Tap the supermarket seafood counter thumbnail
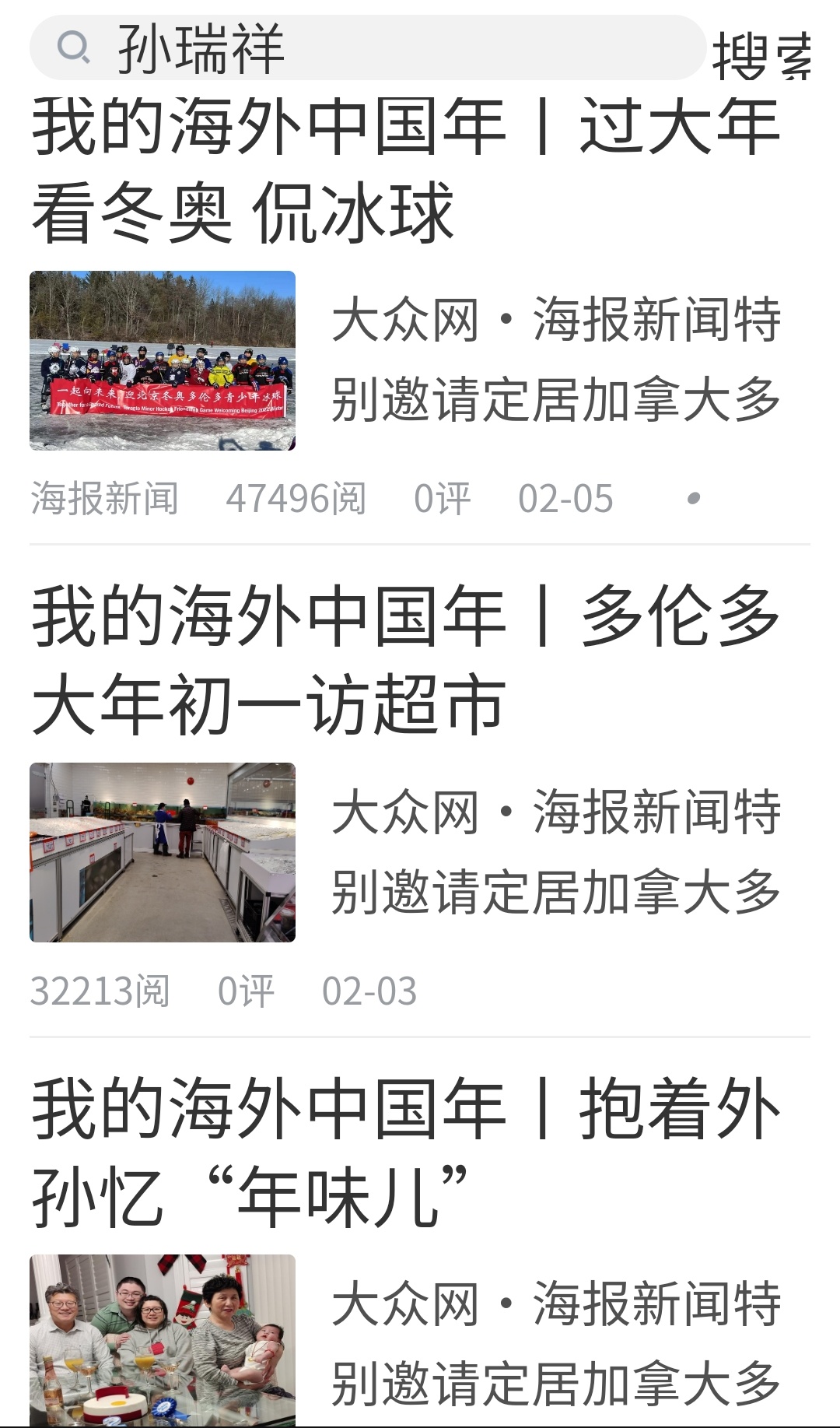840x1428 pixels. 163,852
